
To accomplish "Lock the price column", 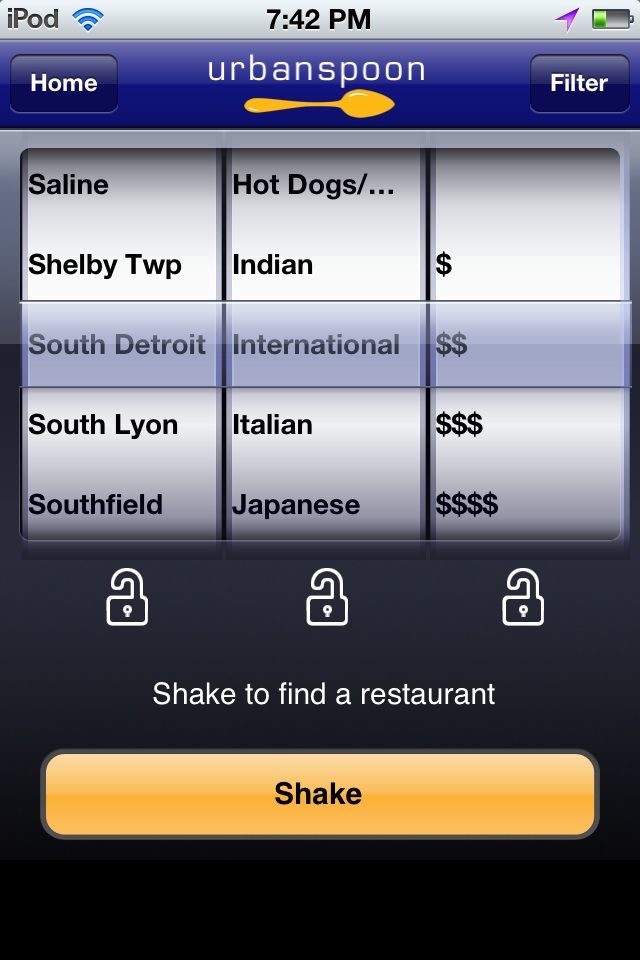I will point(523,597).
